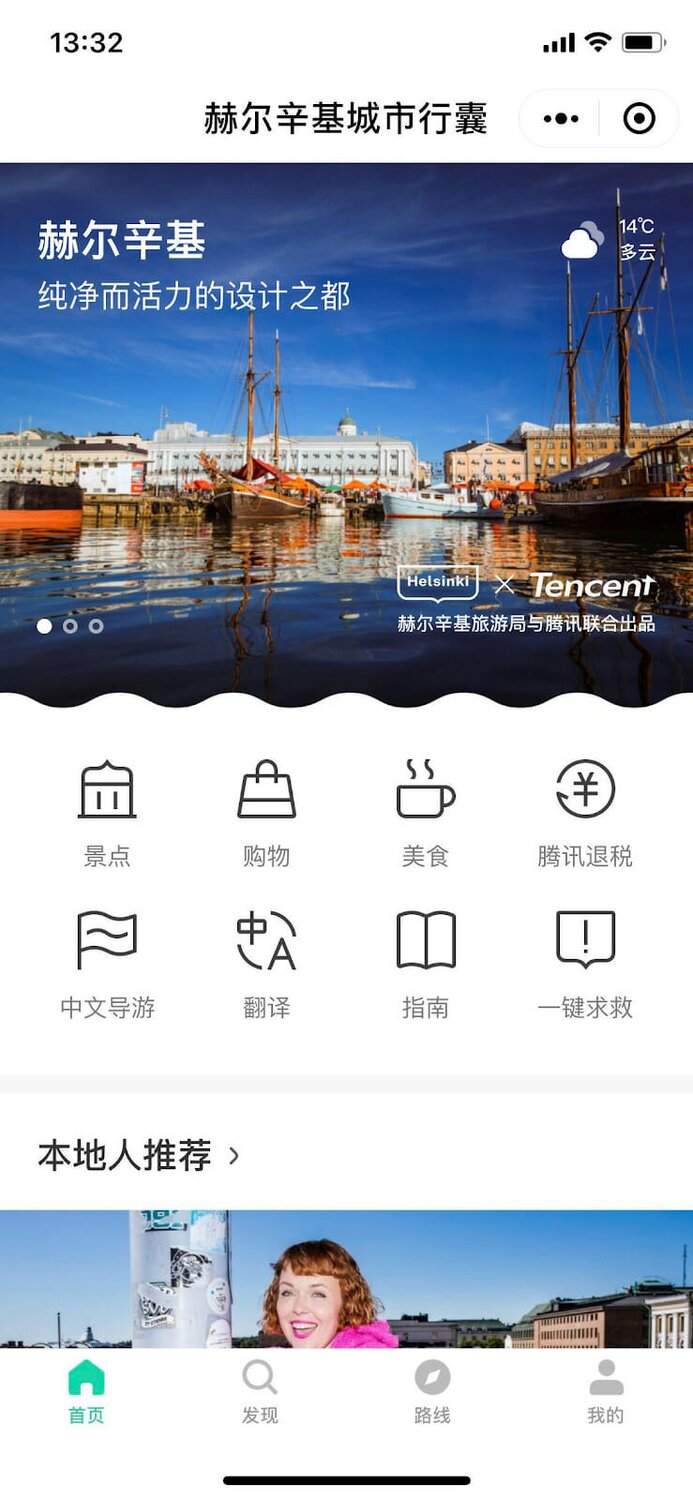
Task: Open the mini program more-options menu
Action: (560, 119)
